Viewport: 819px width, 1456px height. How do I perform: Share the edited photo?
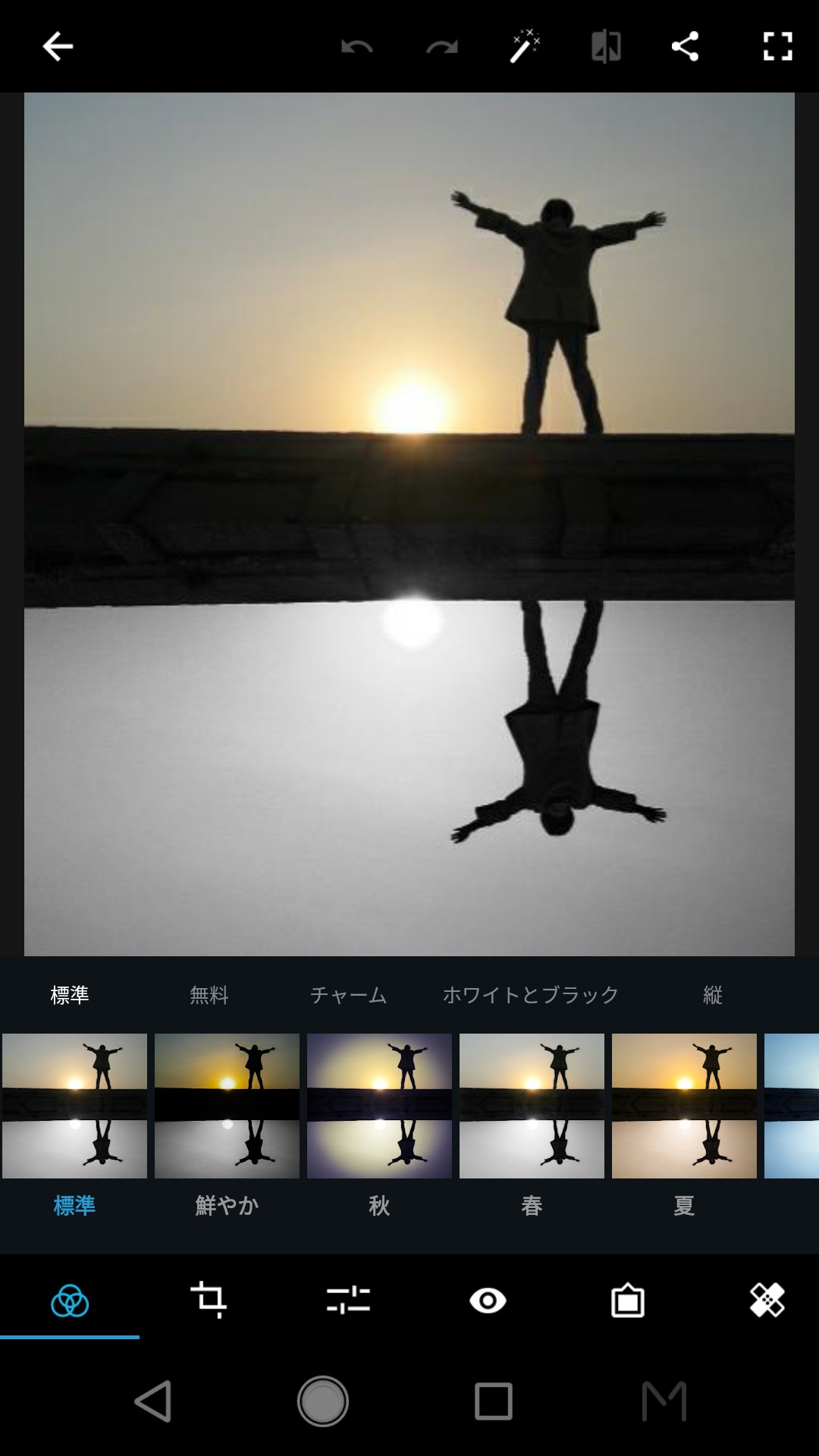coord(685,47)
